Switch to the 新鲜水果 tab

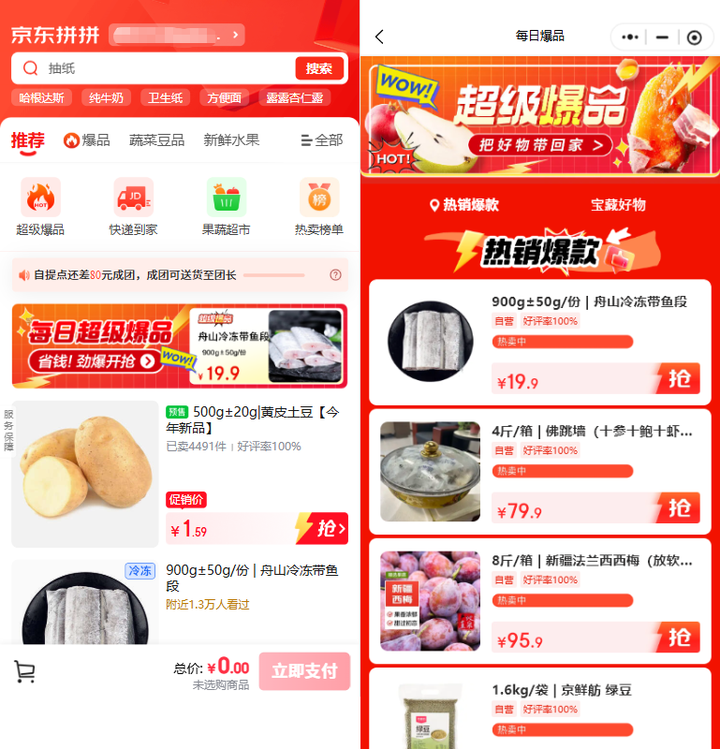pyautogui.click(x=231, y=140)
